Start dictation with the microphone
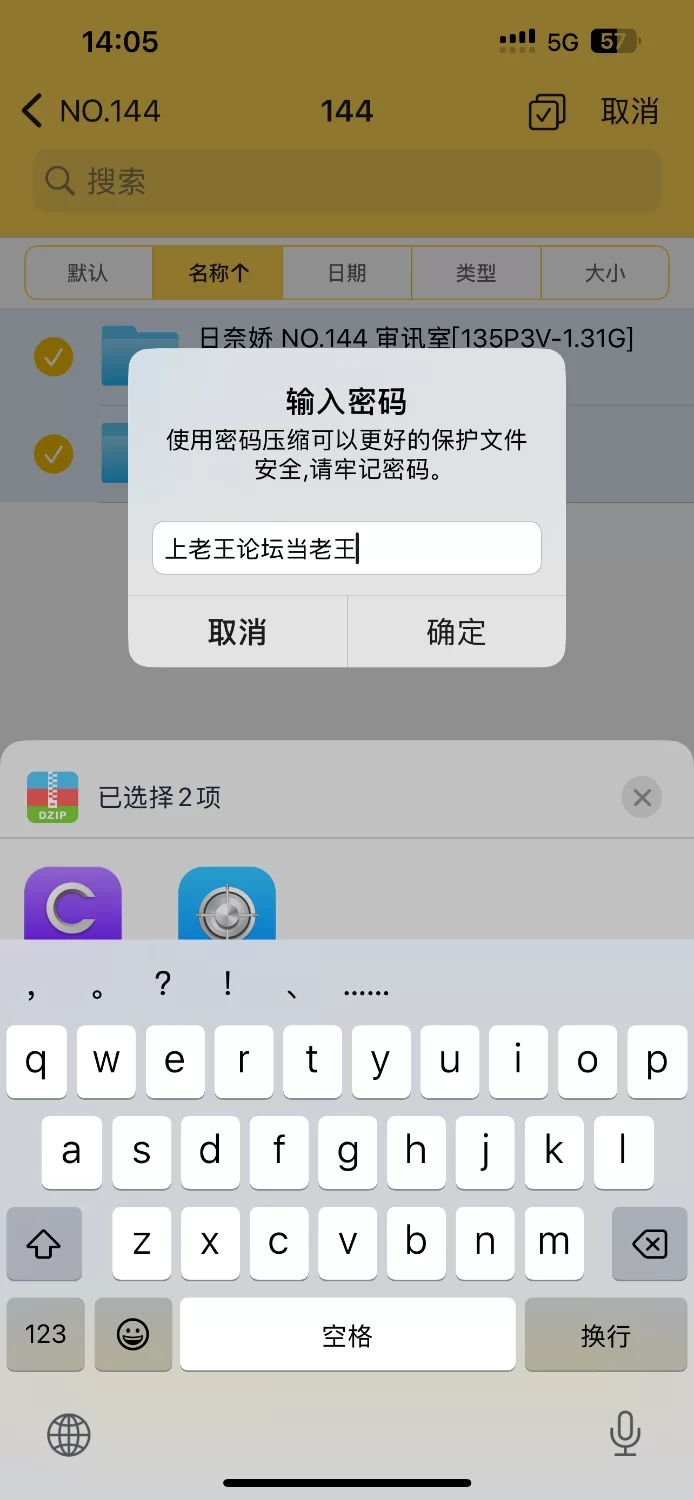694x1500 pixels. [625, 1434]
